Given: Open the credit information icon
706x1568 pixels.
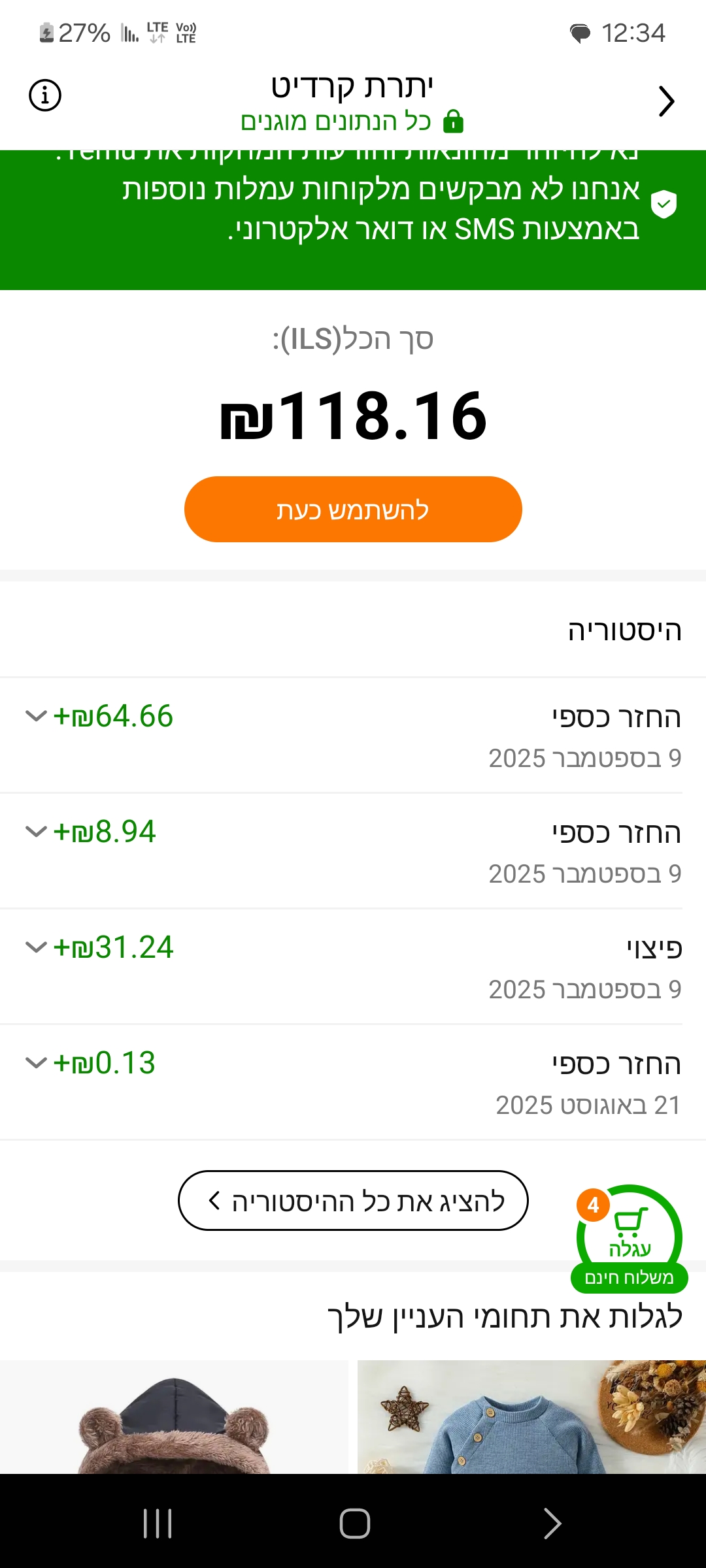Looking at the screenshot, I should coord(44,95).
